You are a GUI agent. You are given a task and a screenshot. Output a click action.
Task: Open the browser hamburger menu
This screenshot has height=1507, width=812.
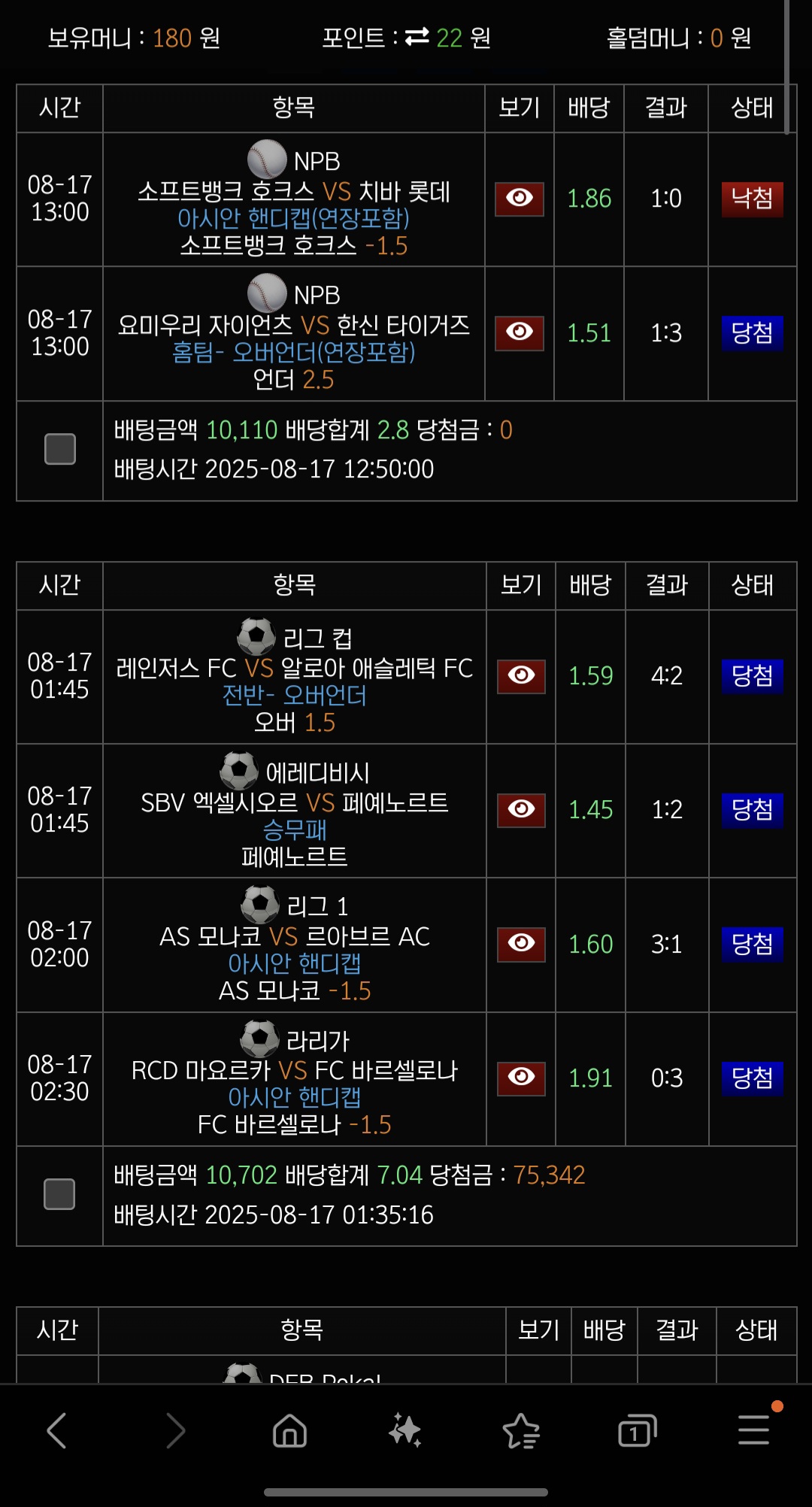[753, 1430]
